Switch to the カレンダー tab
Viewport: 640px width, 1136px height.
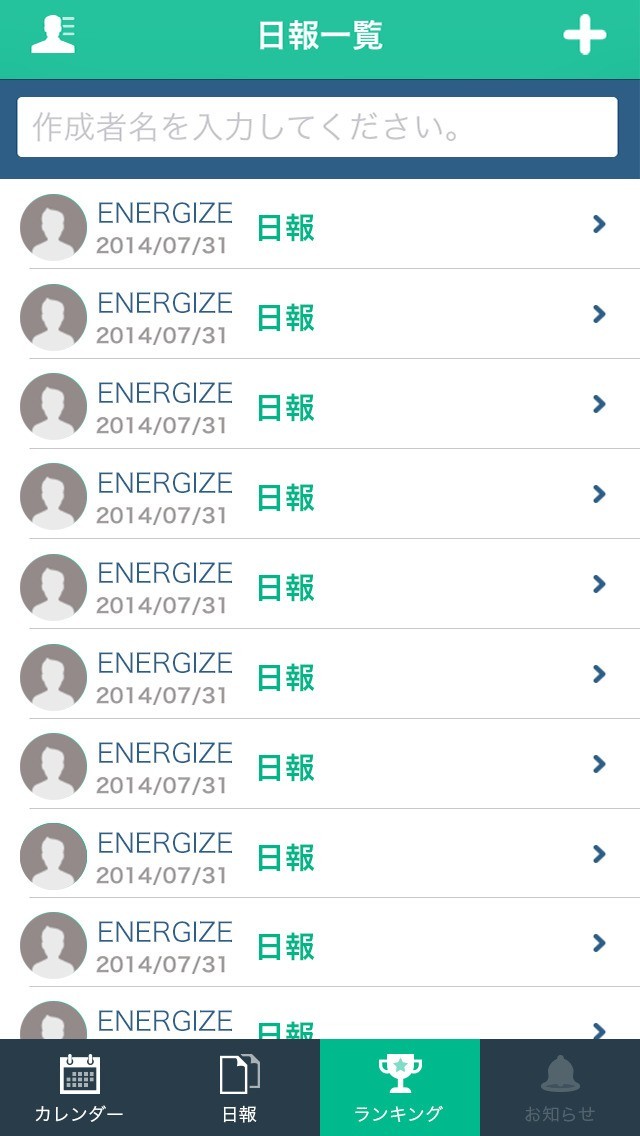[x=80, y=1088]
